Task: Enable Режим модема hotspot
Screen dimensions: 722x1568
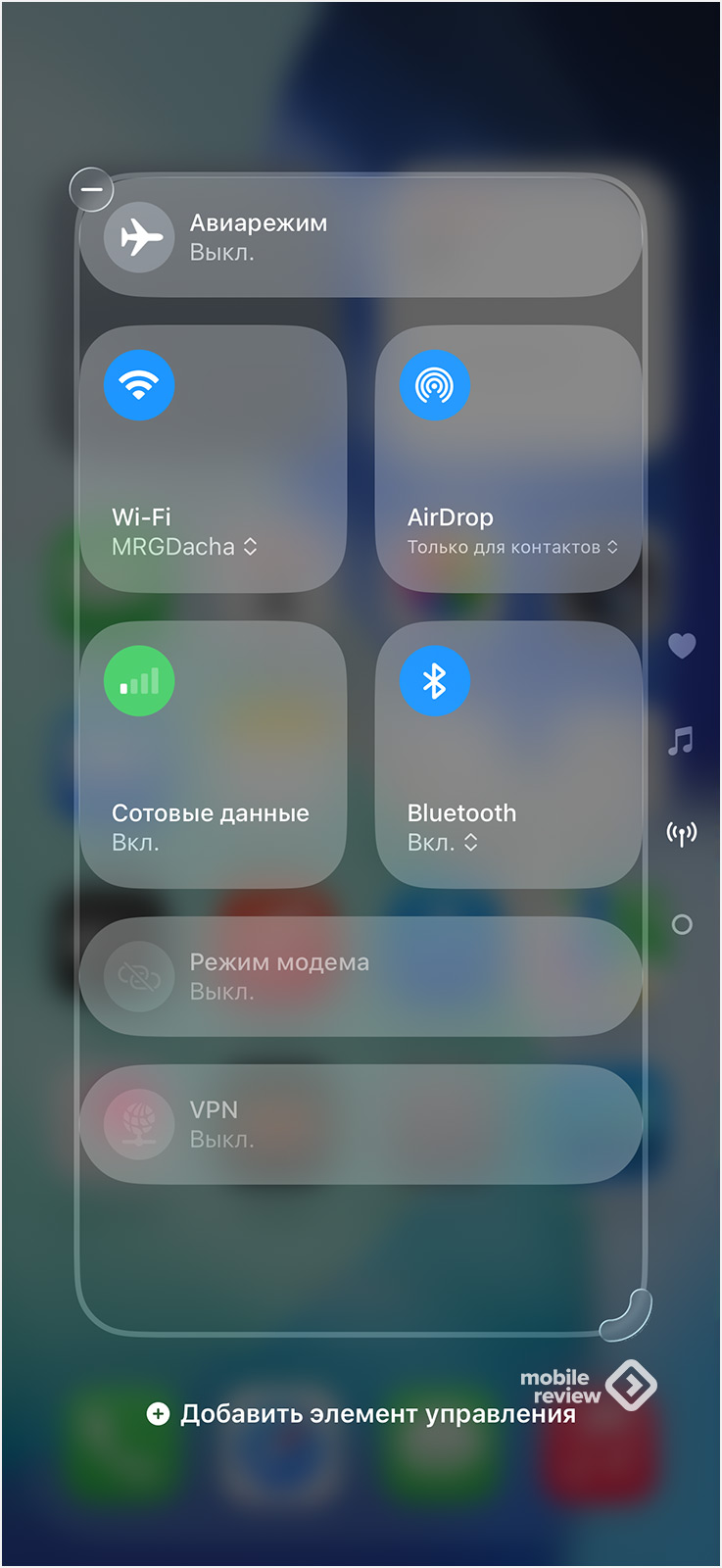Action: [139, 976]
